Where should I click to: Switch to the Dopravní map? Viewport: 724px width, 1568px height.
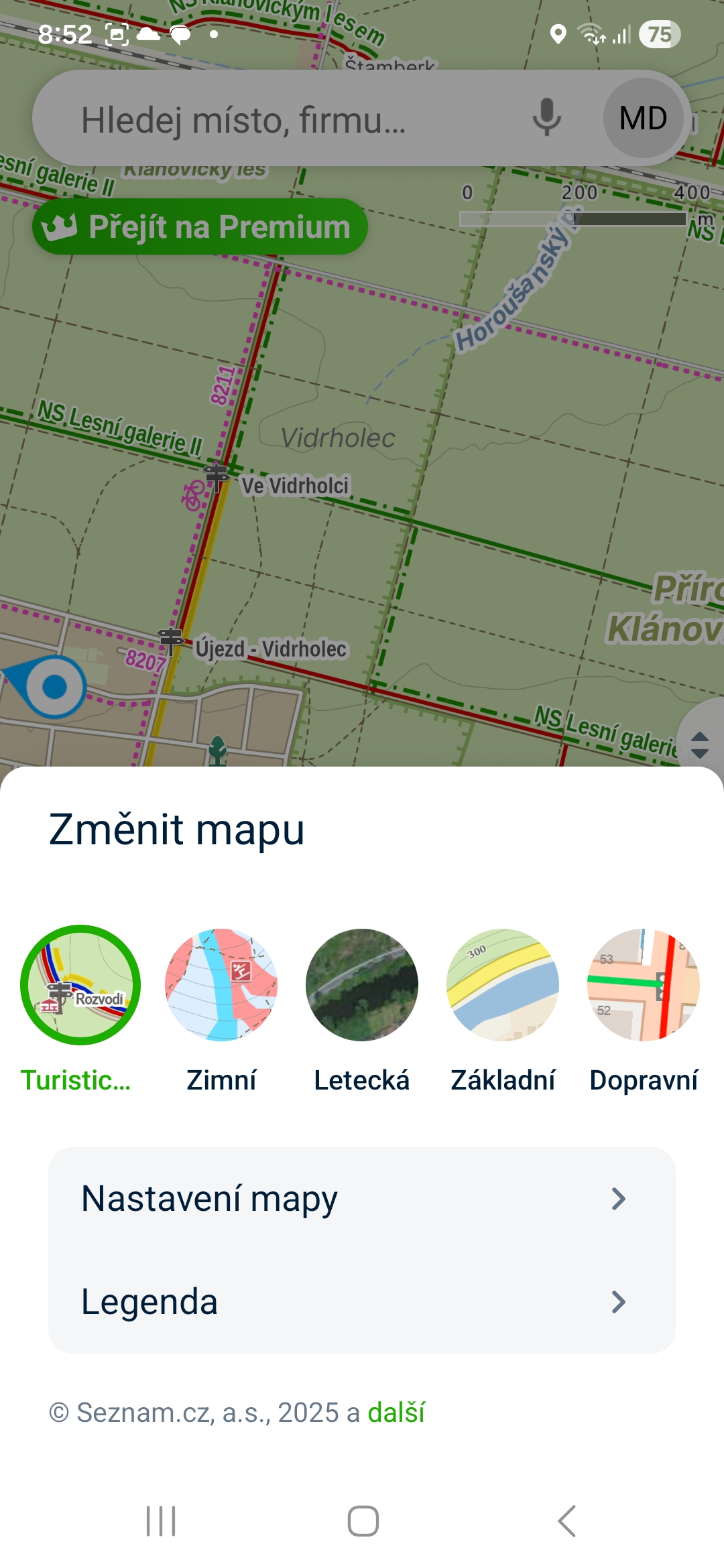pos(644,985)
